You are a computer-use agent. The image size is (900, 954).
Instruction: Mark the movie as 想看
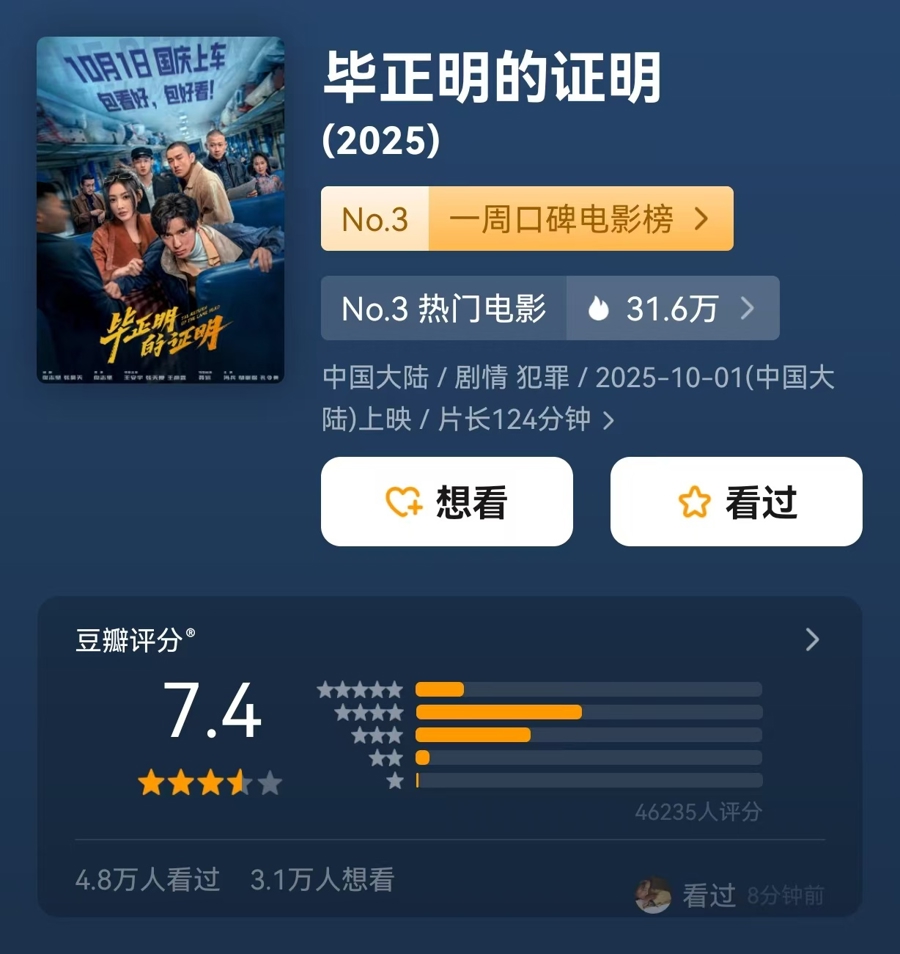click(446, 502)
